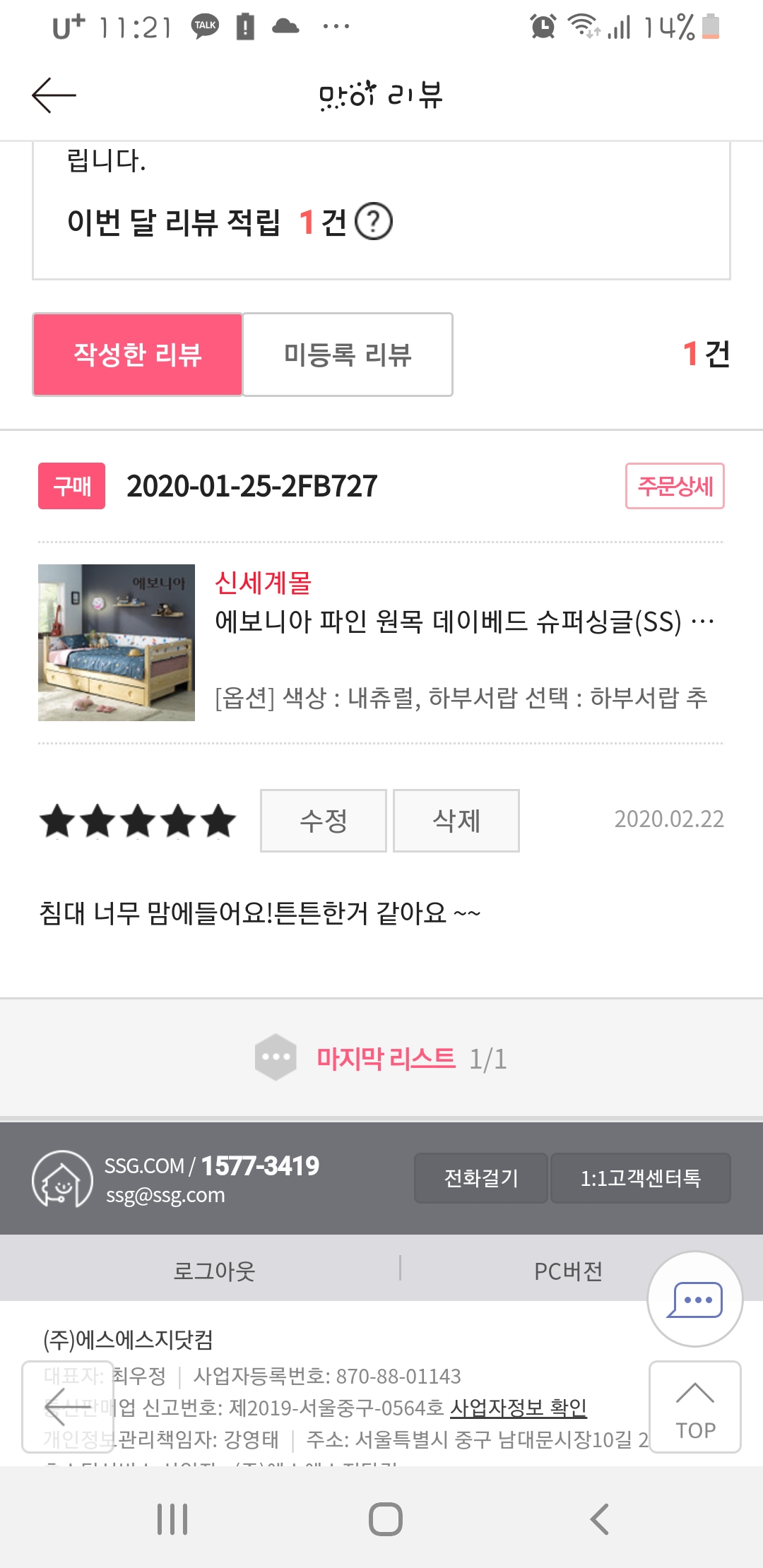Edit the review with 수정
The width and height of the screenshot is (763, 1568).
click(324, 821)
